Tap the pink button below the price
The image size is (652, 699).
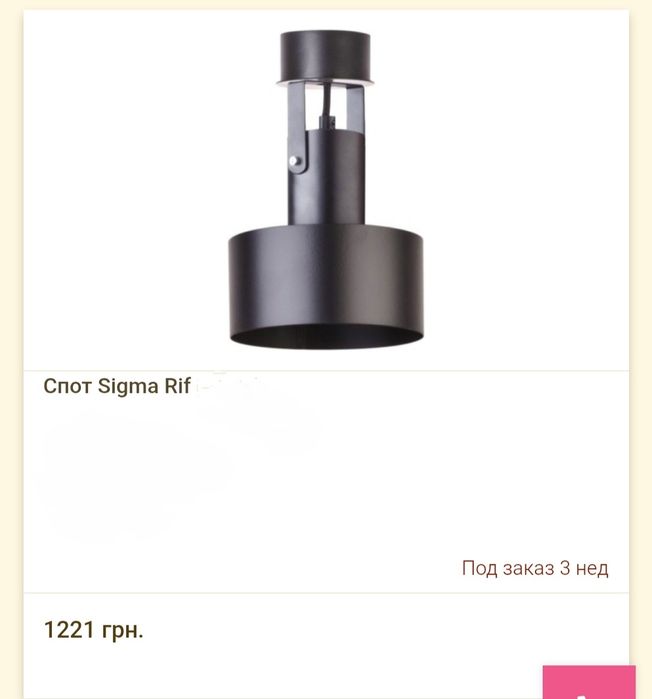click(x=589, y=683)
